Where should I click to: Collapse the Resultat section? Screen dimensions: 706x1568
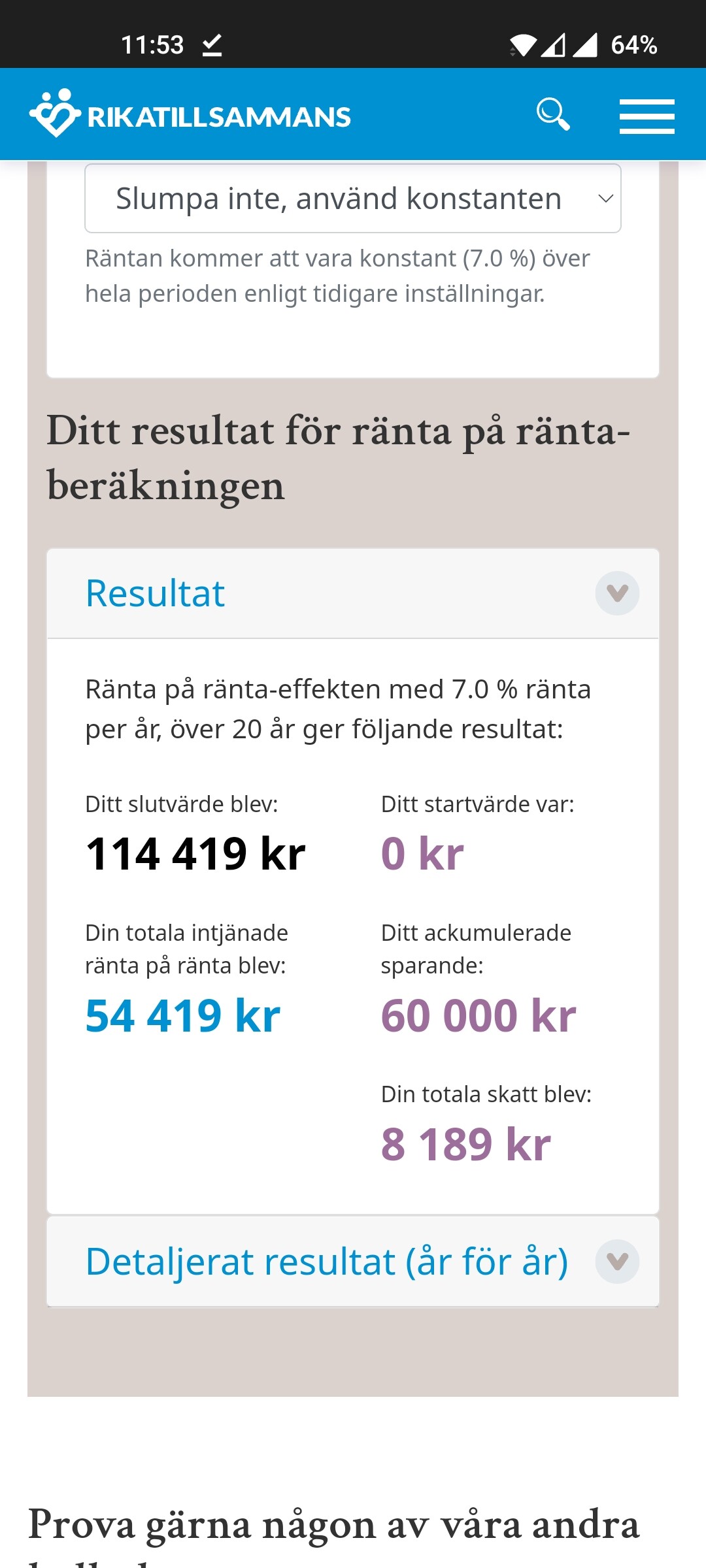coord(616,593)
